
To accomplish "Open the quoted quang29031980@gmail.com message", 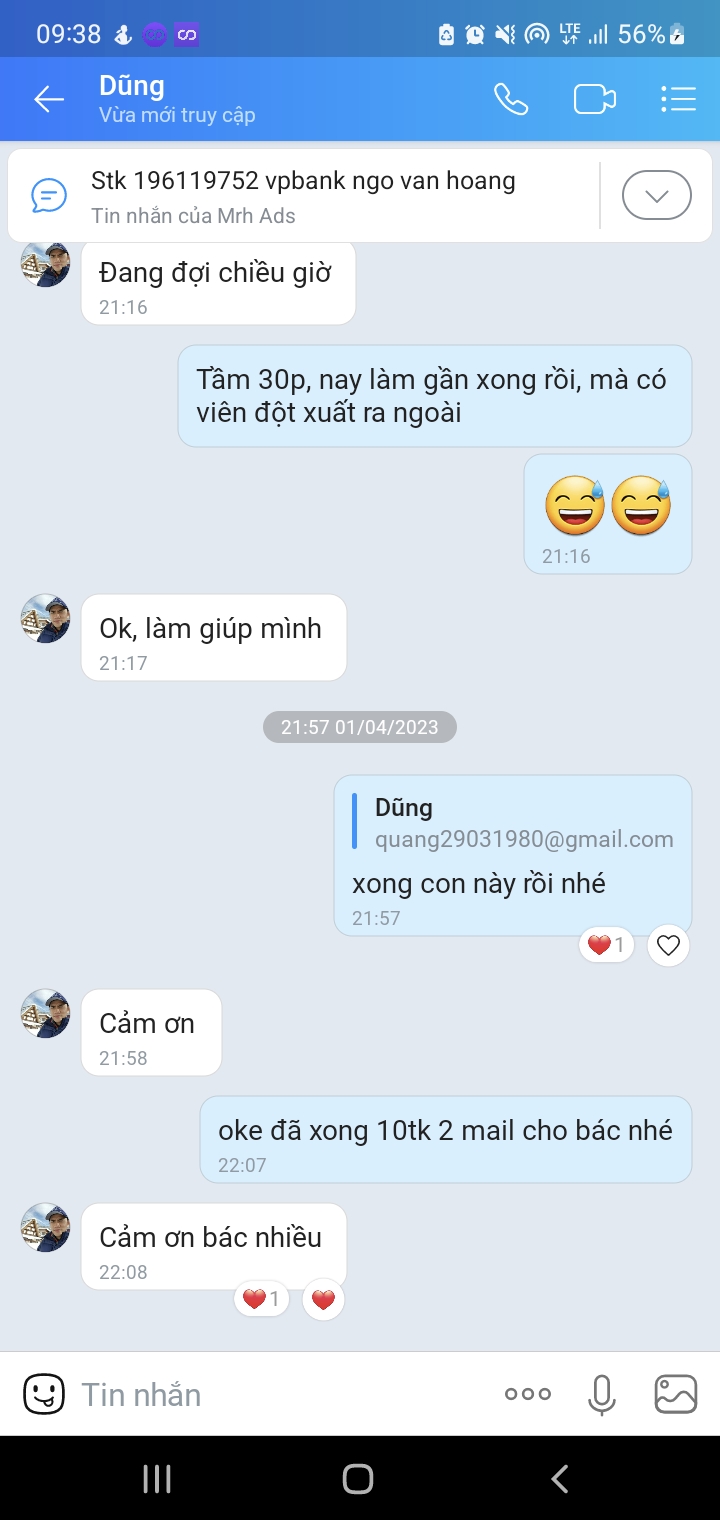I will point(513,824).
